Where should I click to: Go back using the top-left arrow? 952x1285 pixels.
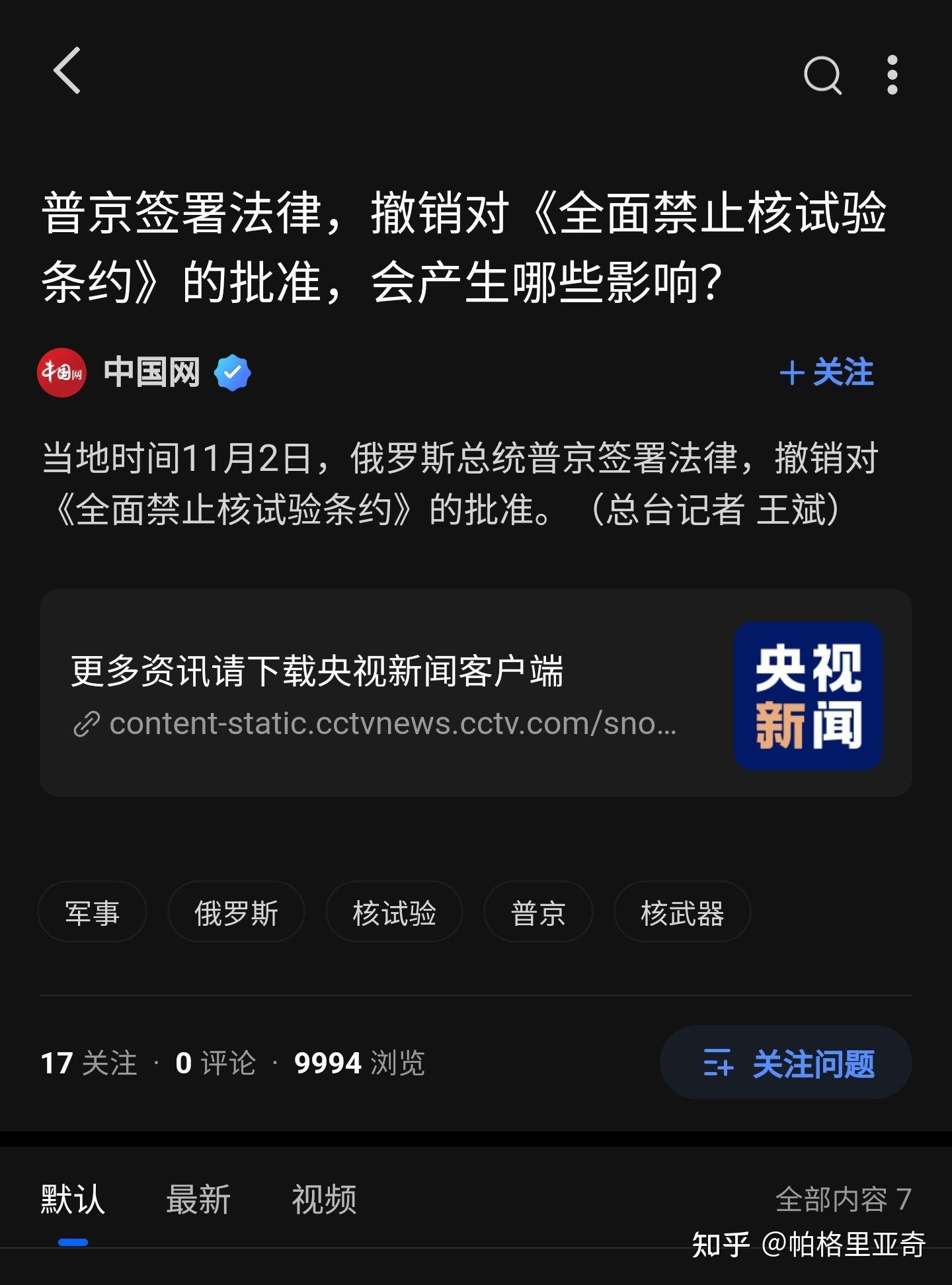tap(67, 70)
